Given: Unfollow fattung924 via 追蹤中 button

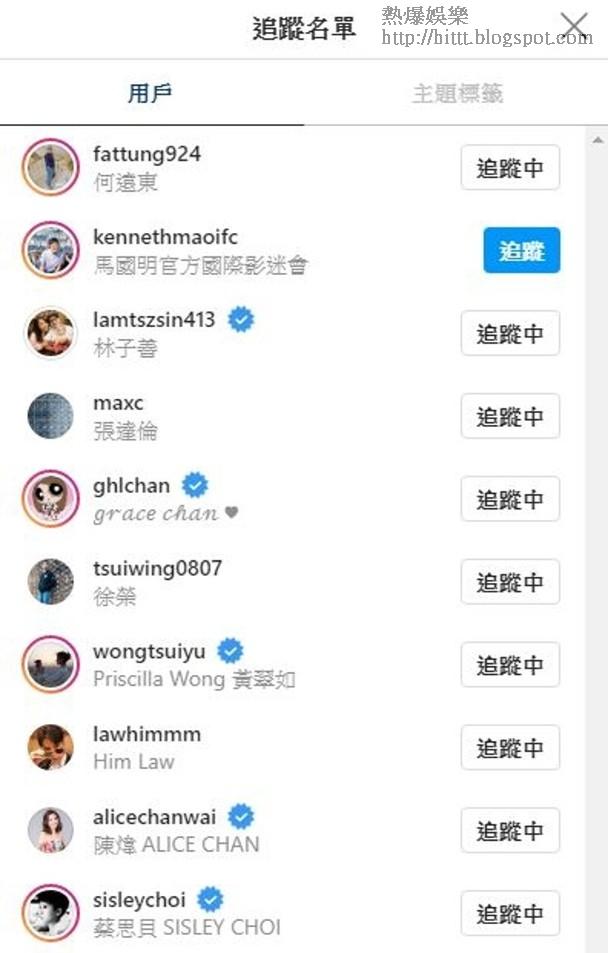Looking at the screenshot, I should coord(510,168).
